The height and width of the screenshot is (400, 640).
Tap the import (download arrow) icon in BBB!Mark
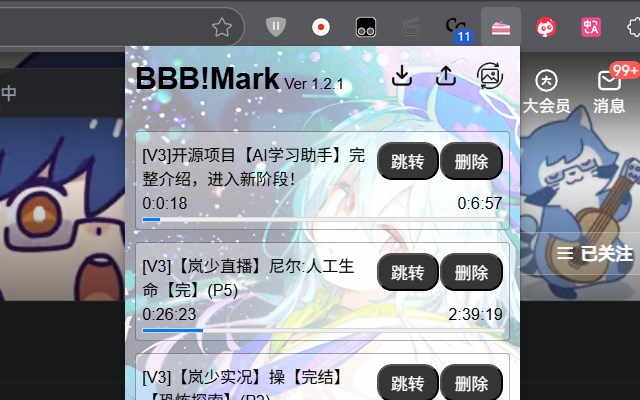pyautogui.click(x=402, y=76)
